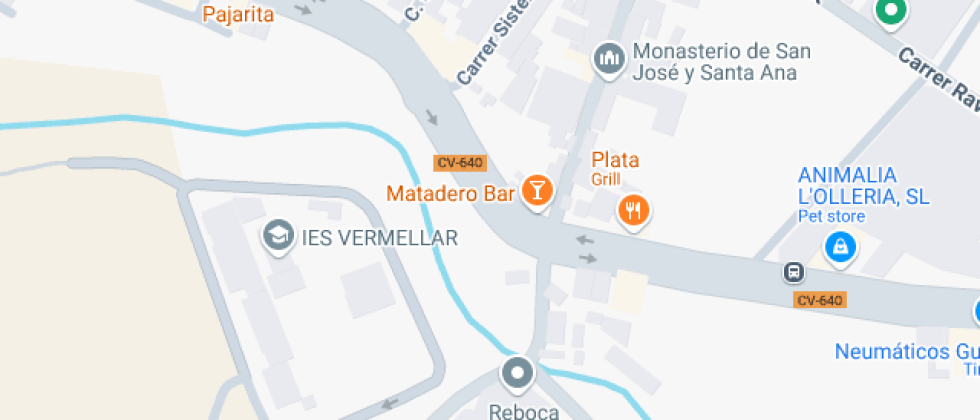Viewport: 980px width, 420px height.
Task: Tap the bus stop icon on CV-640
Action: pos(794,272)
